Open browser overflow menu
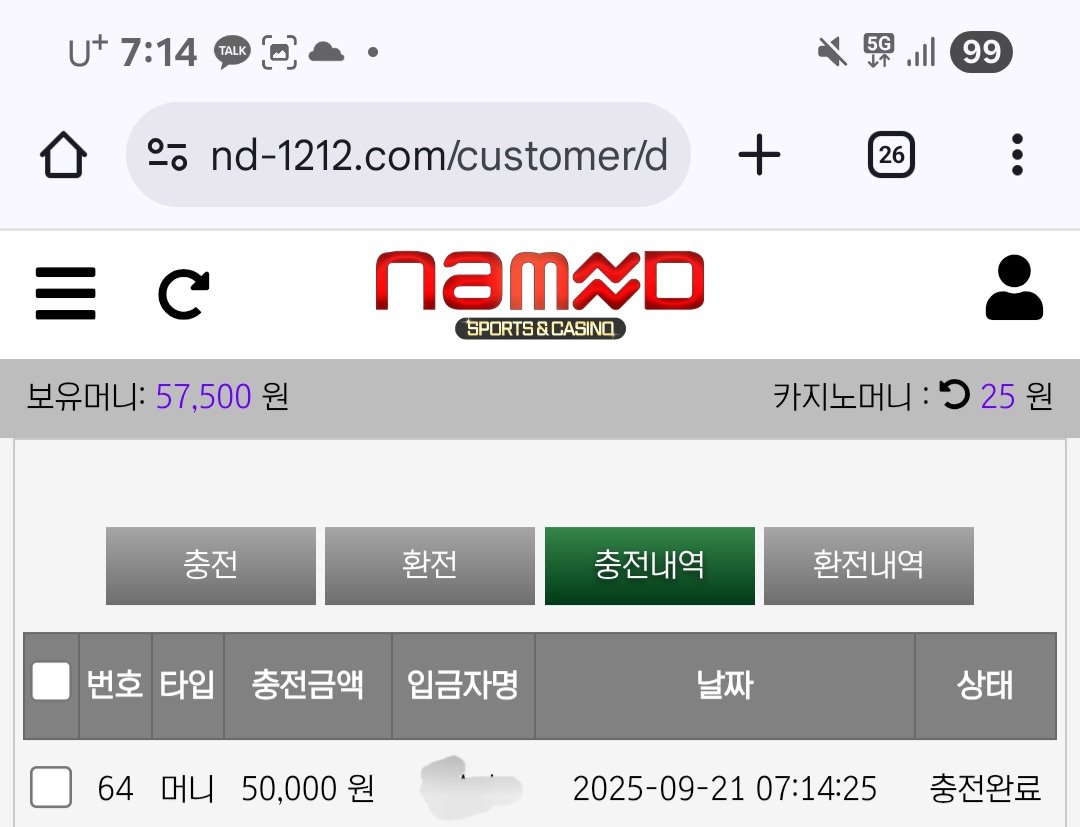This screenshot has height=827, width=1080. tap(1017, 155)
